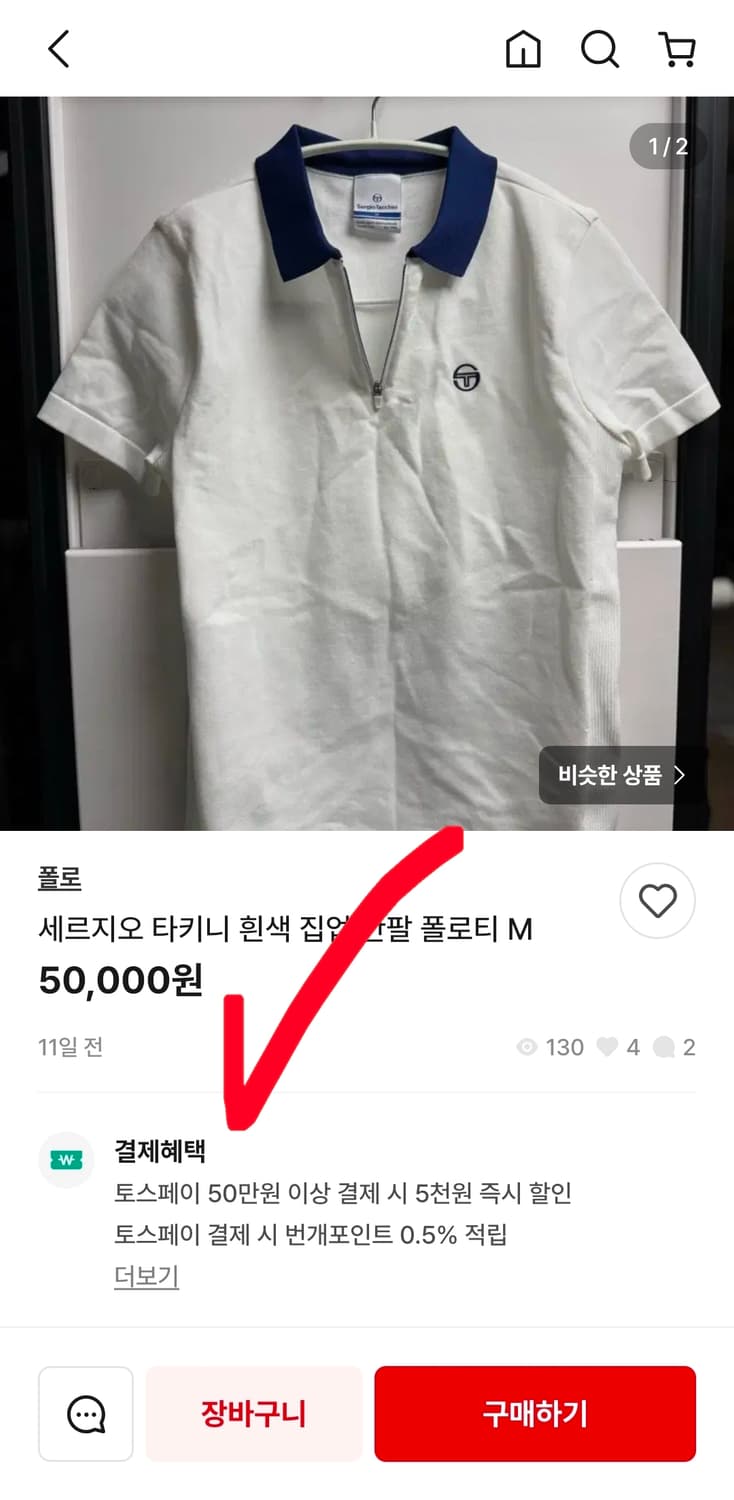
Task: Tap the TossPay payment benefit icon
Action: 66,1159
